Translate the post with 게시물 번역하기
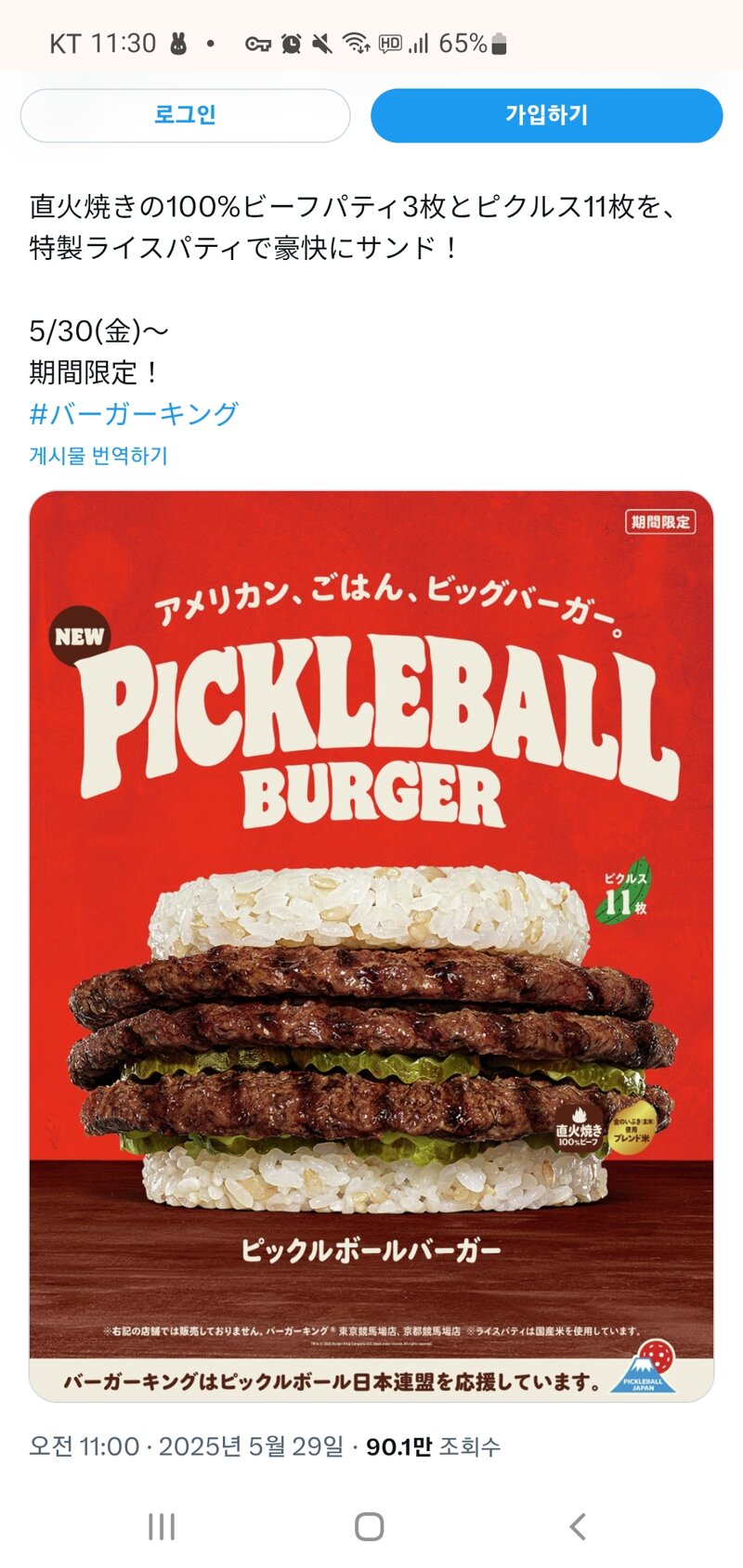 (98, 456)
